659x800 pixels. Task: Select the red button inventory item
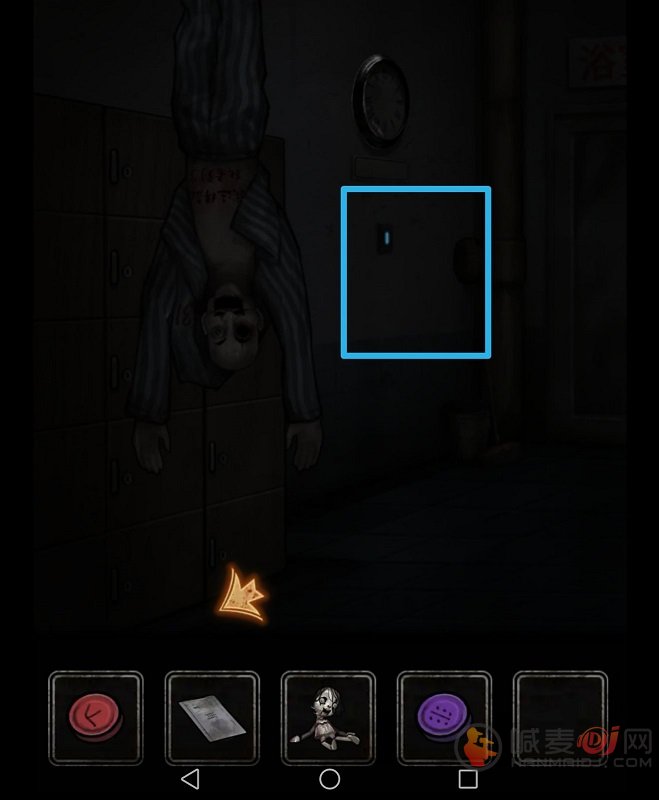tap(95, 718)
